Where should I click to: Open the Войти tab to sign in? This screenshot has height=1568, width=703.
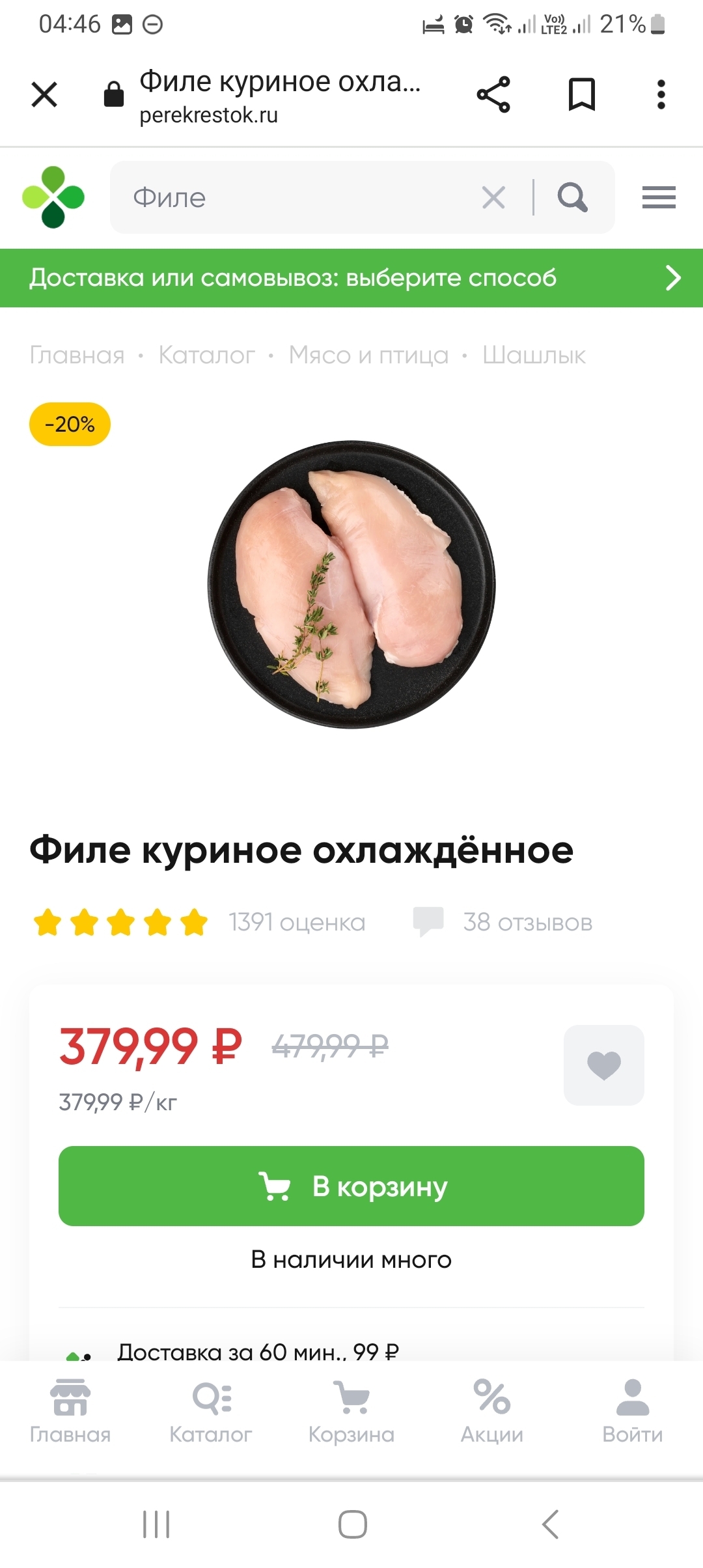tap(632, 1412)
